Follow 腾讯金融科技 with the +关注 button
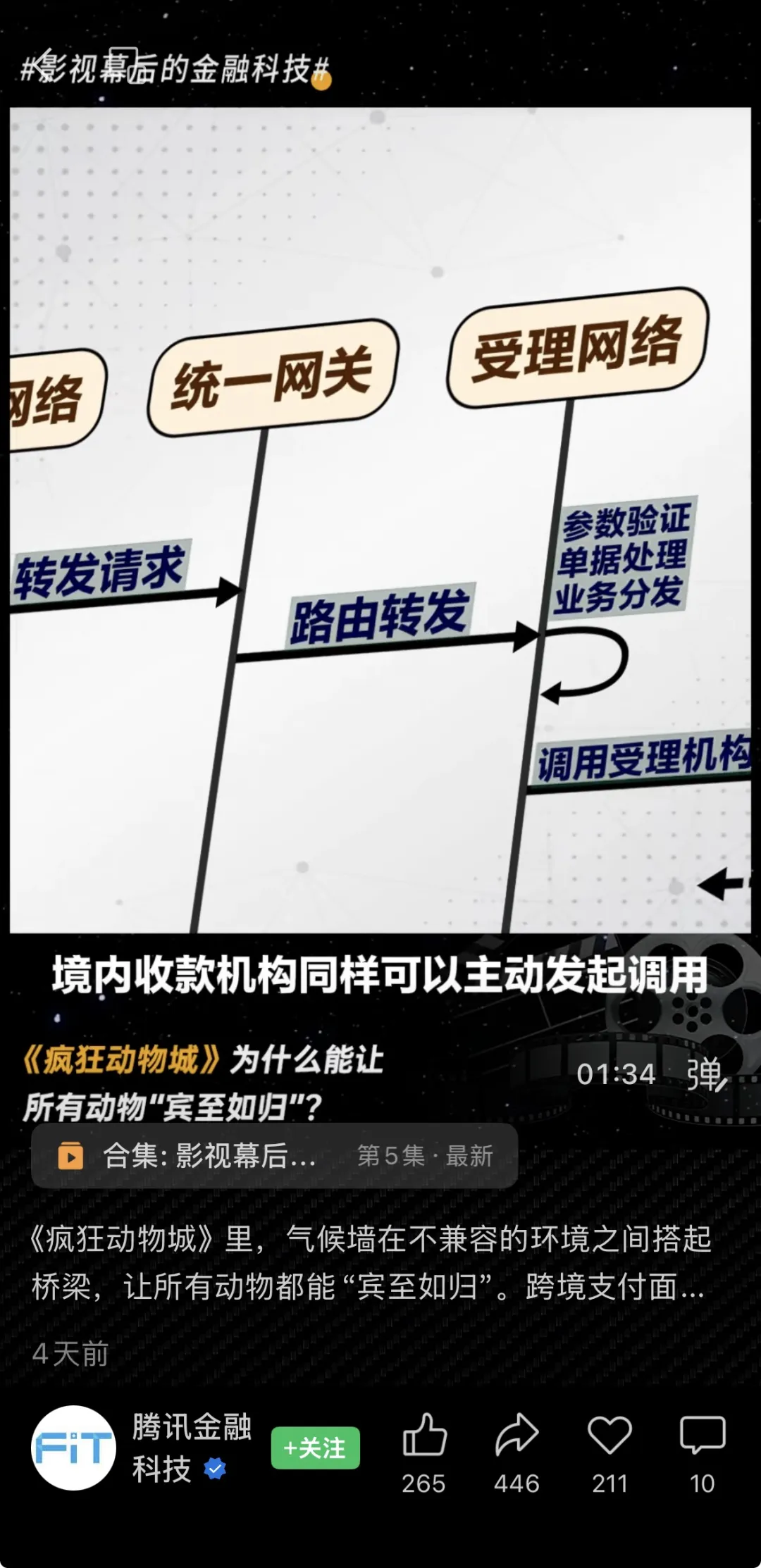761x1568 pixels. [315, 1448]
